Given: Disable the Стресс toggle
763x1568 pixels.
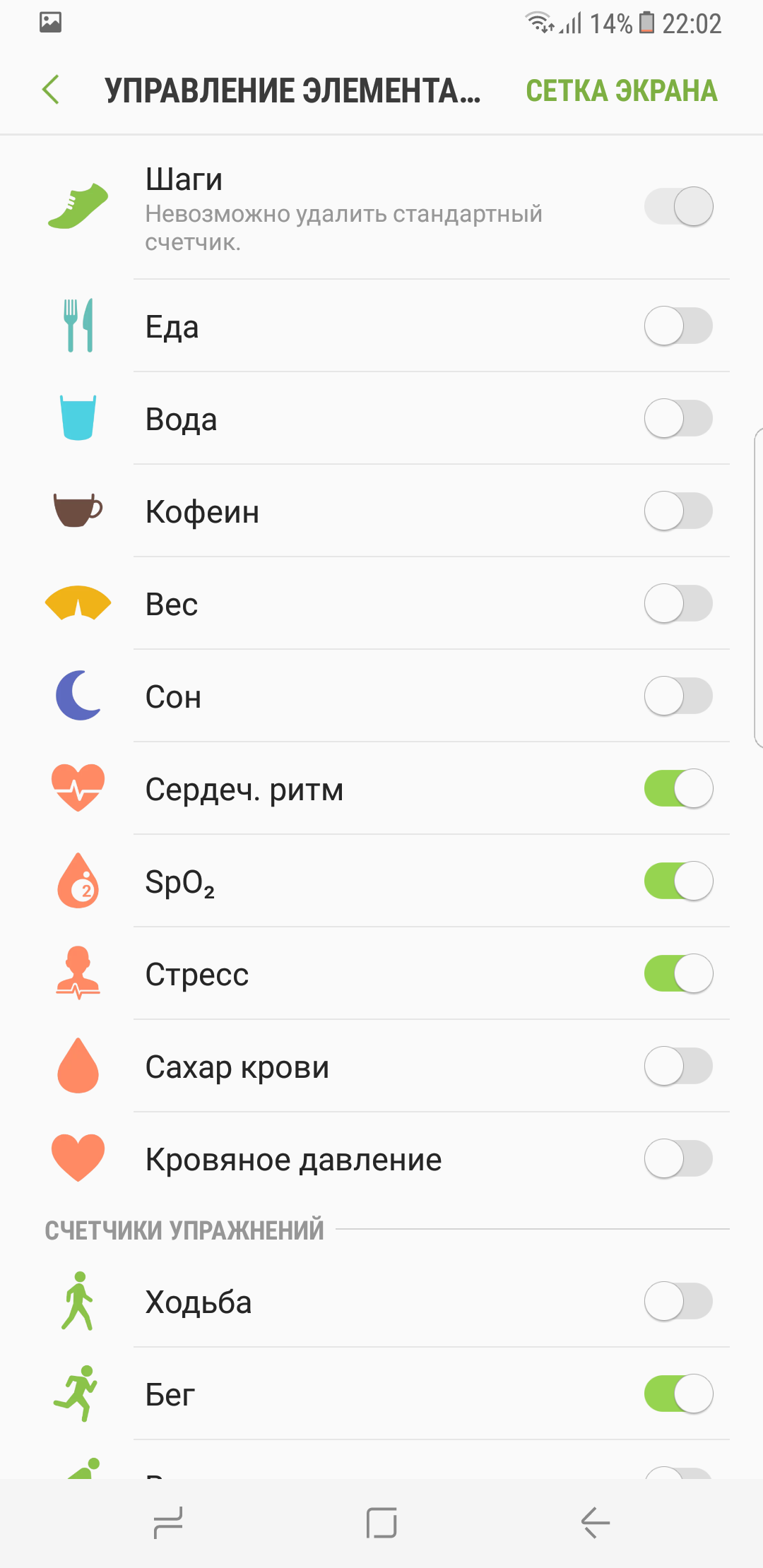Looking at the screenshot, I should [x=678, y=973].
